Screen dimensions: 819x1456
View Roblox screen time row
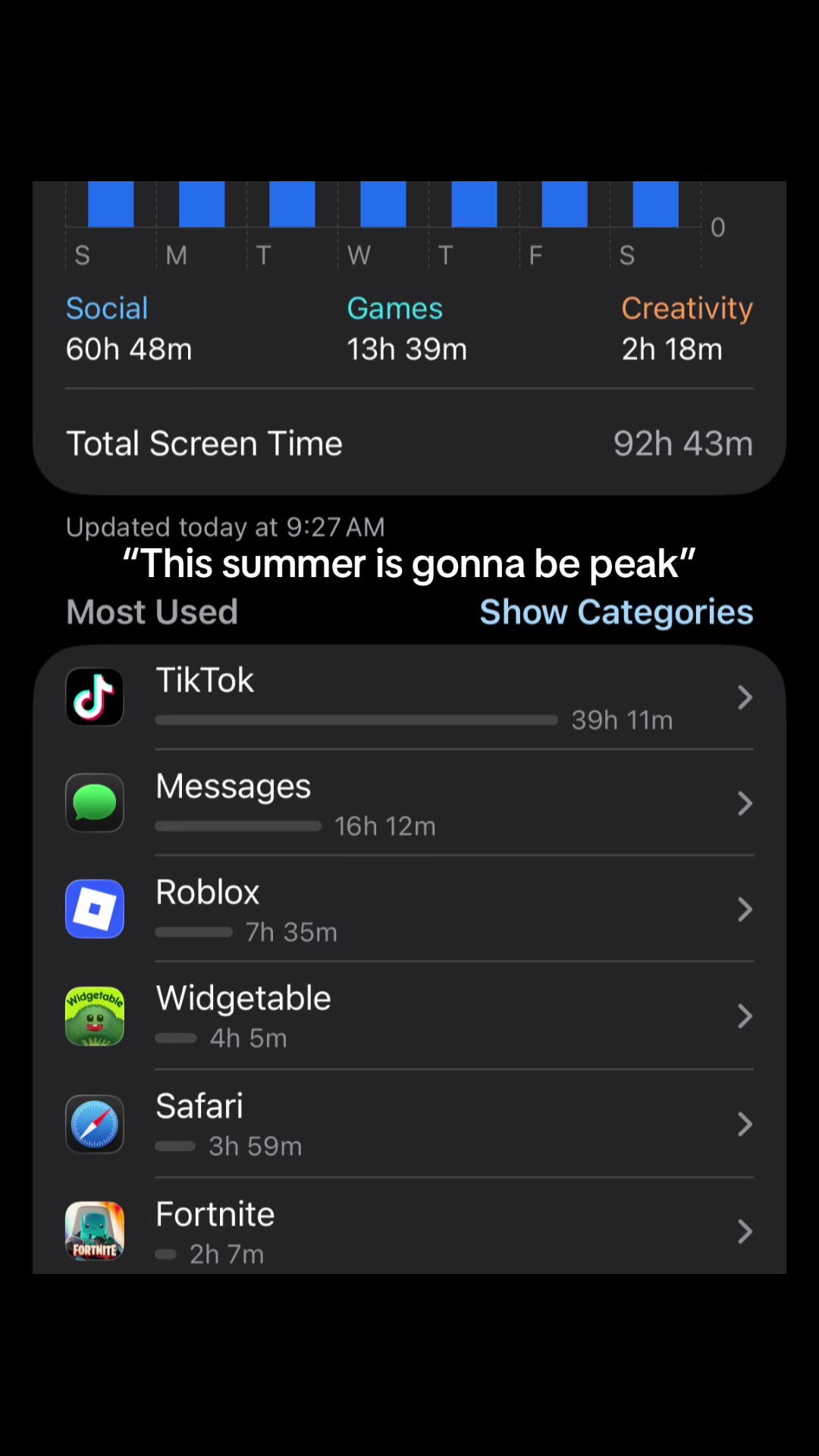[x=409, y=909]
